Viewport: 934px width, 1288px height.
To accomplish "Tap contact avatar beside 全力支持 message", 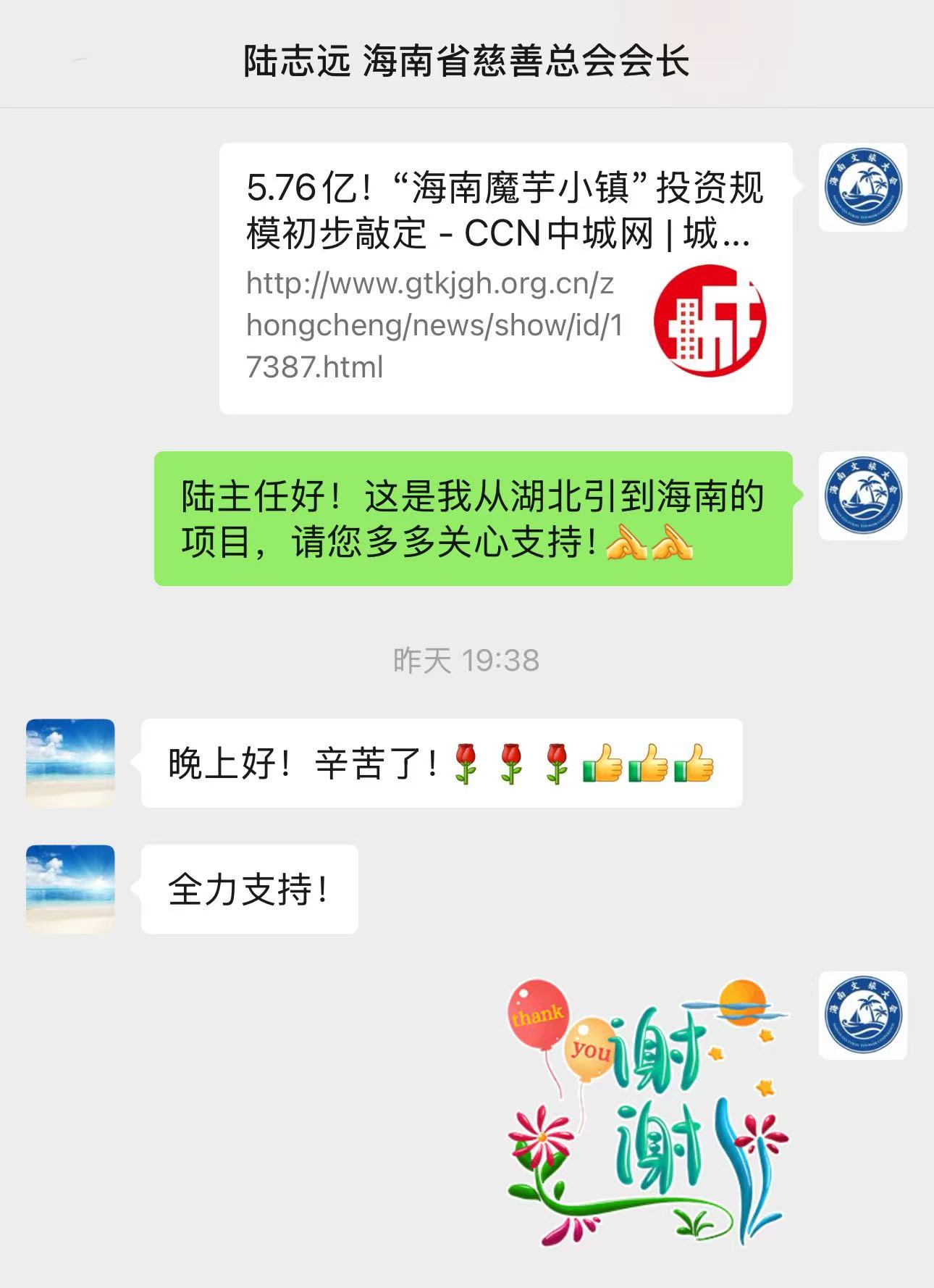I will pos(70,889).
